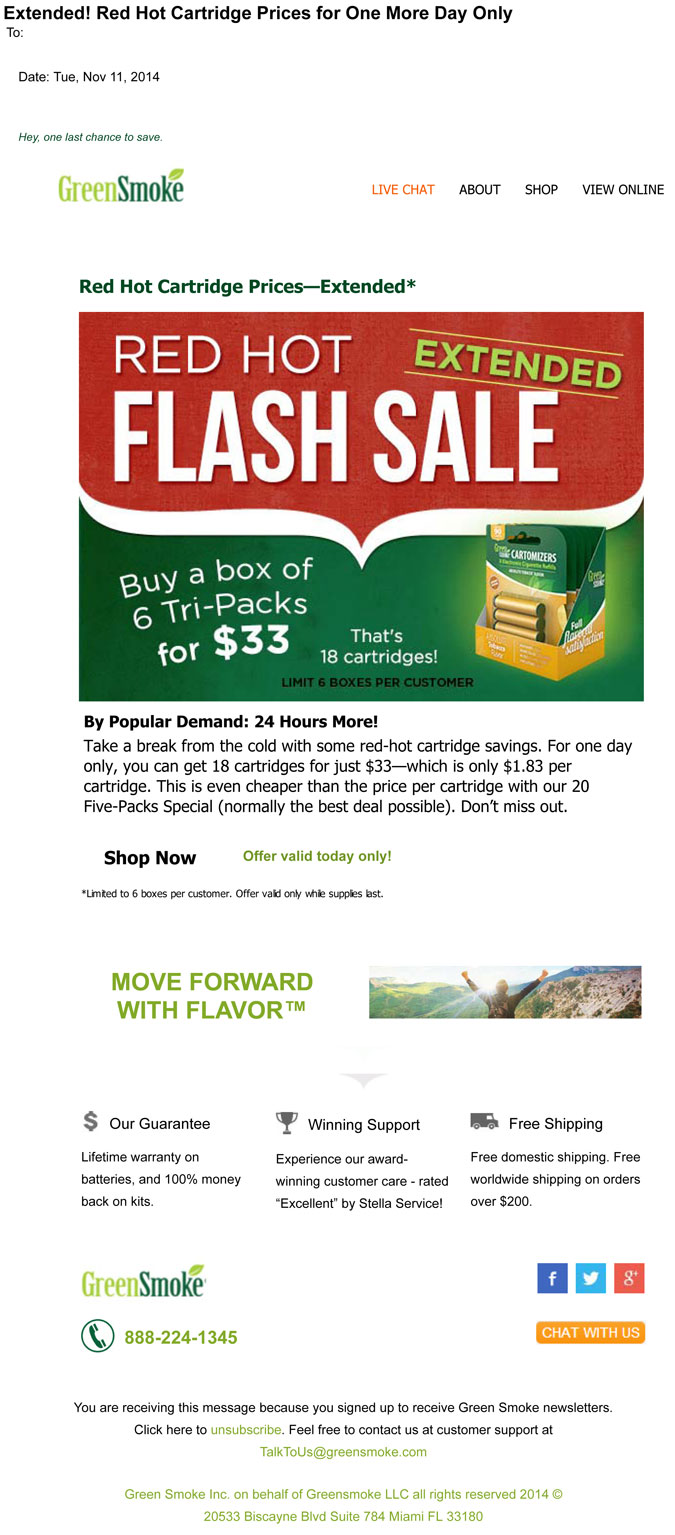Open the Red Hot Flash Sale banner
The image size is (675, 1535).
(x=361, y=506)
